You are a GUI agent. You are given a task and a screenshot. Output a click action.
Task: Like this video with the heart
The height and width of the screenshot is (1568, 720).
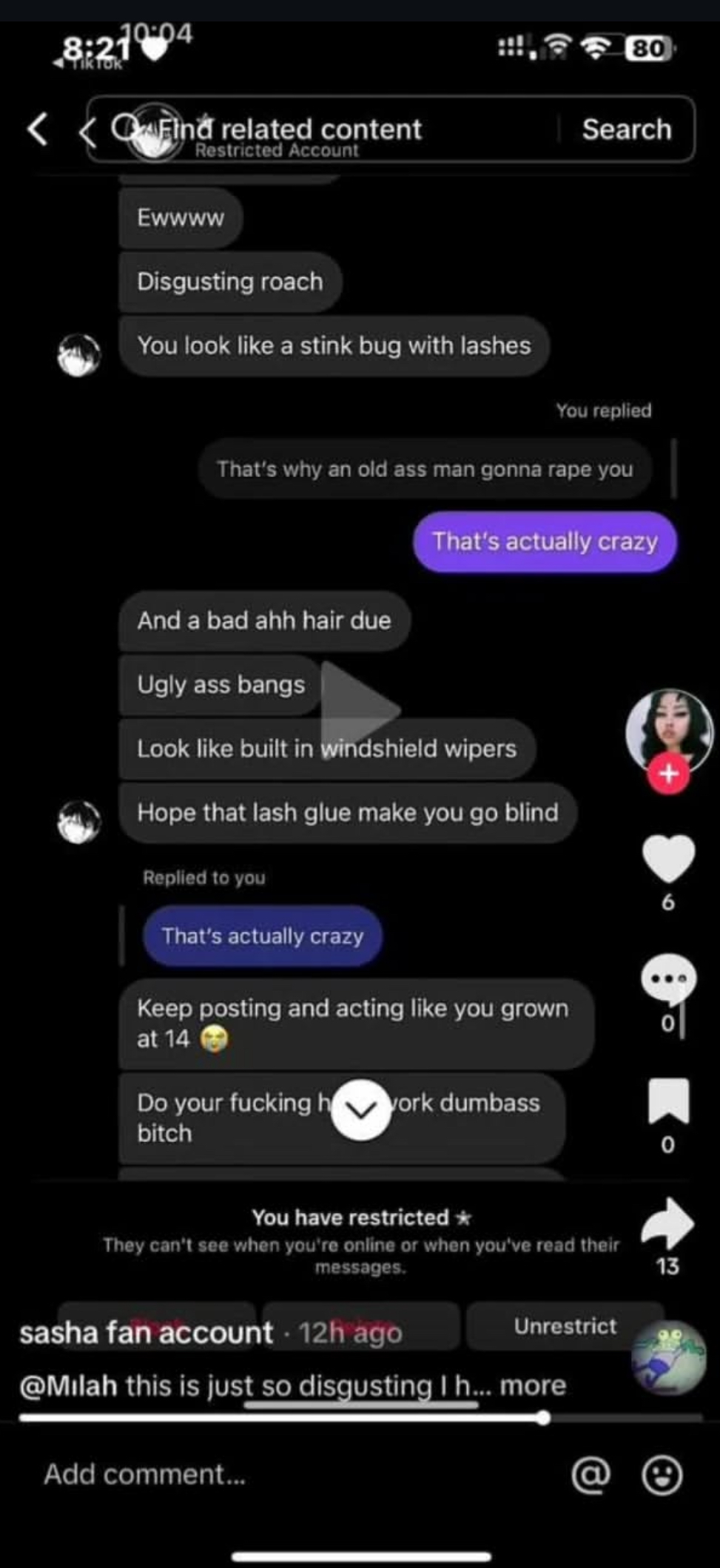(668, 859)
